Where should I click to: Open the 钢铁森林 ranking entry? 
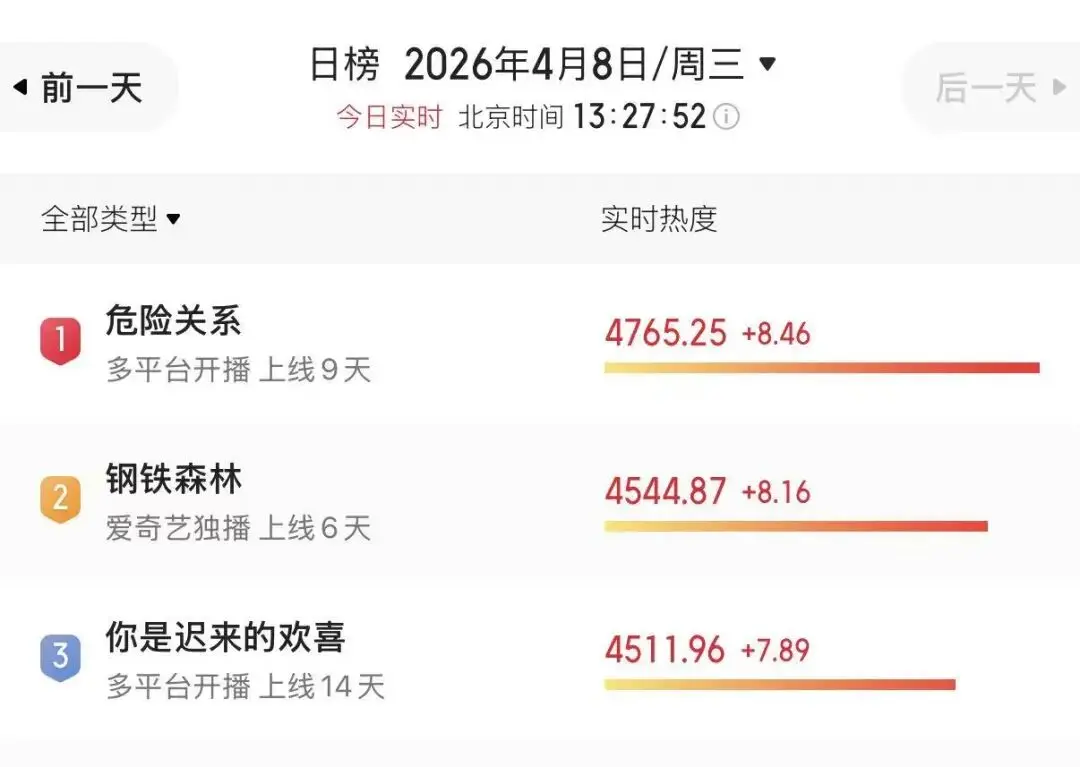(174, 480)
